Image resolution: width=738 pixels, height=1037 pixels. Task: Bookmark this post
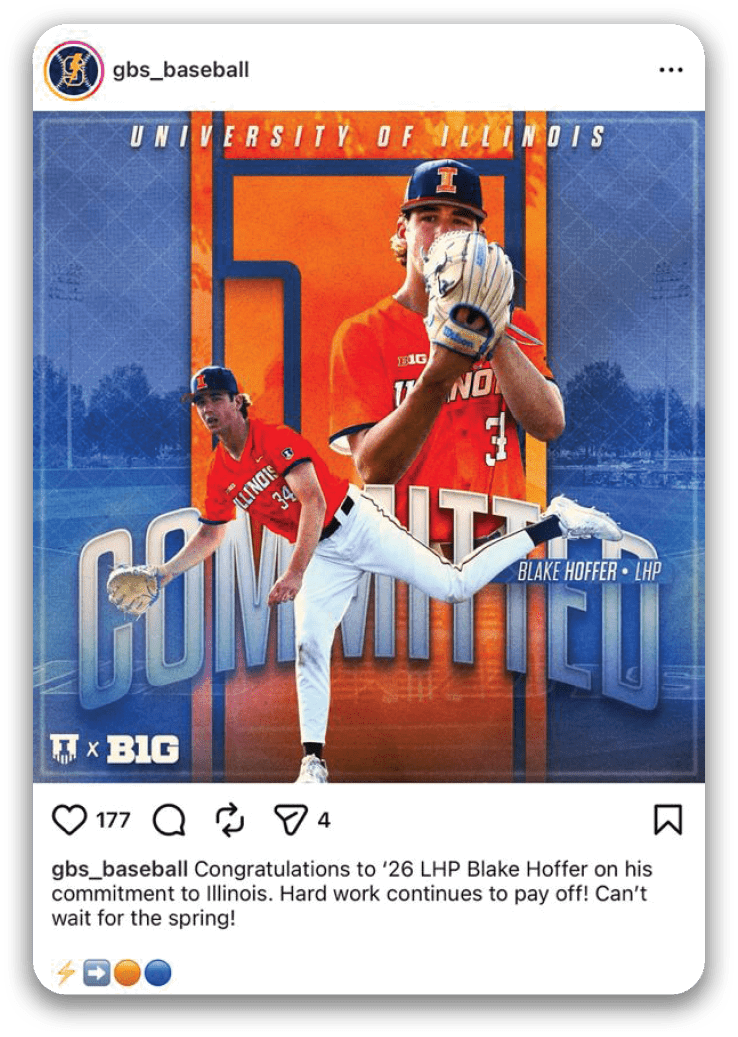pos(667,820)
